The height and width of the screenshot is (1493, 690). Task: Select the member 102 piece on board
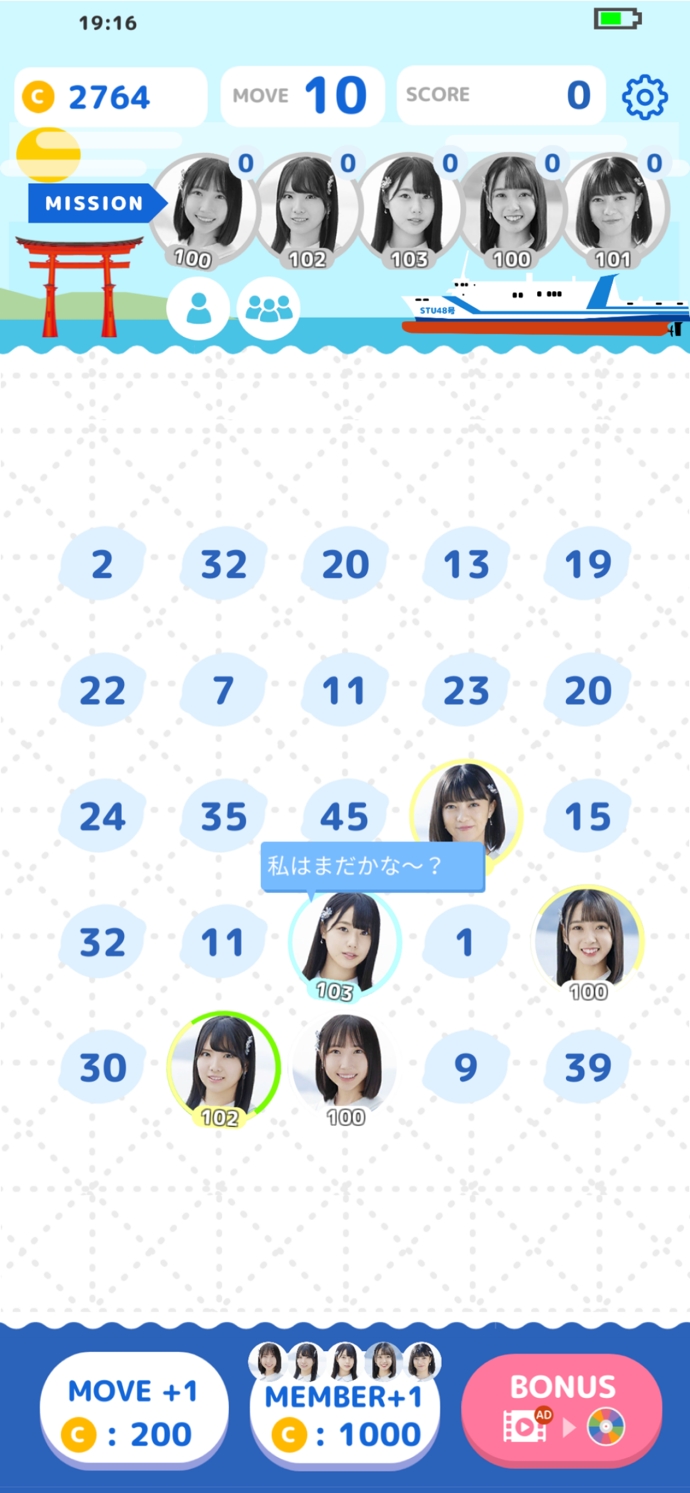point(222,1068)
